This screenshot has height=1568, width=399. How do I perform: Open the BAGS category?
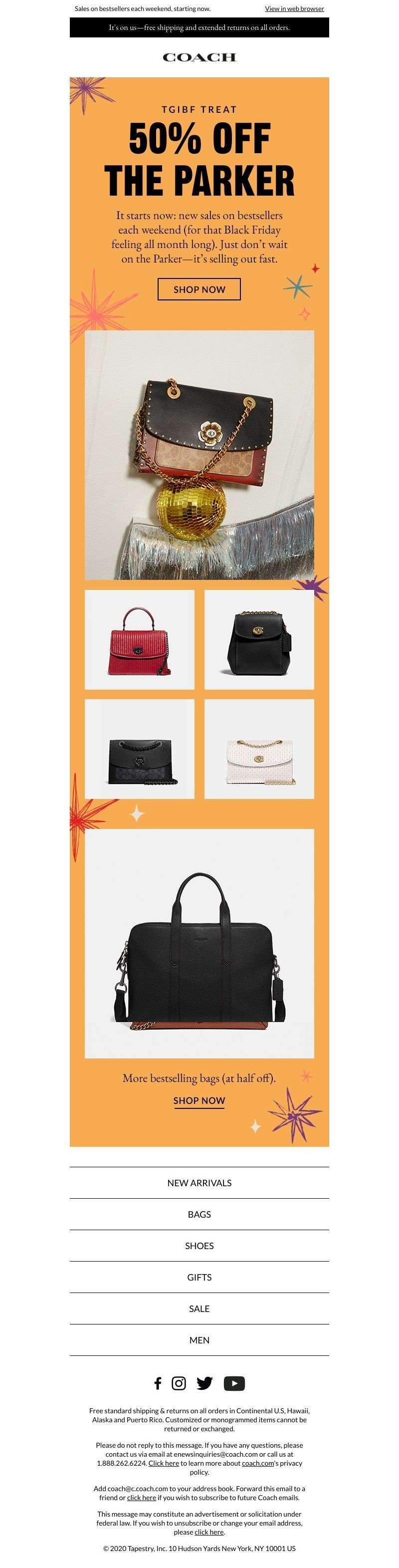pyautogui.click(x=199, y=1214)
